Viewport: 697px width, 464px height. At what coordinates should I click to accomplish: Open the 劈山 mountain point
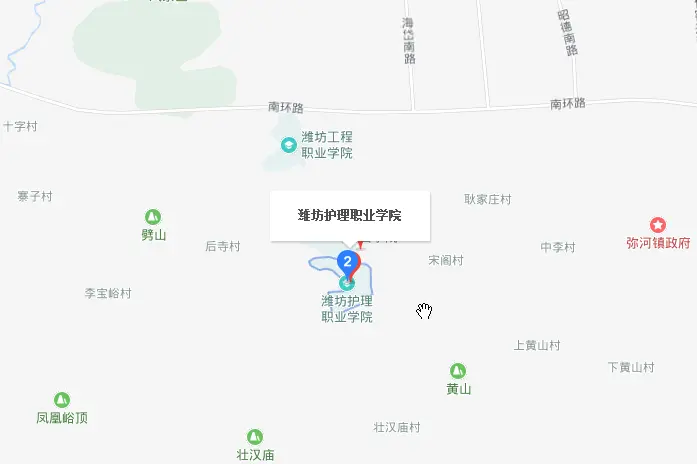point(153,217)
